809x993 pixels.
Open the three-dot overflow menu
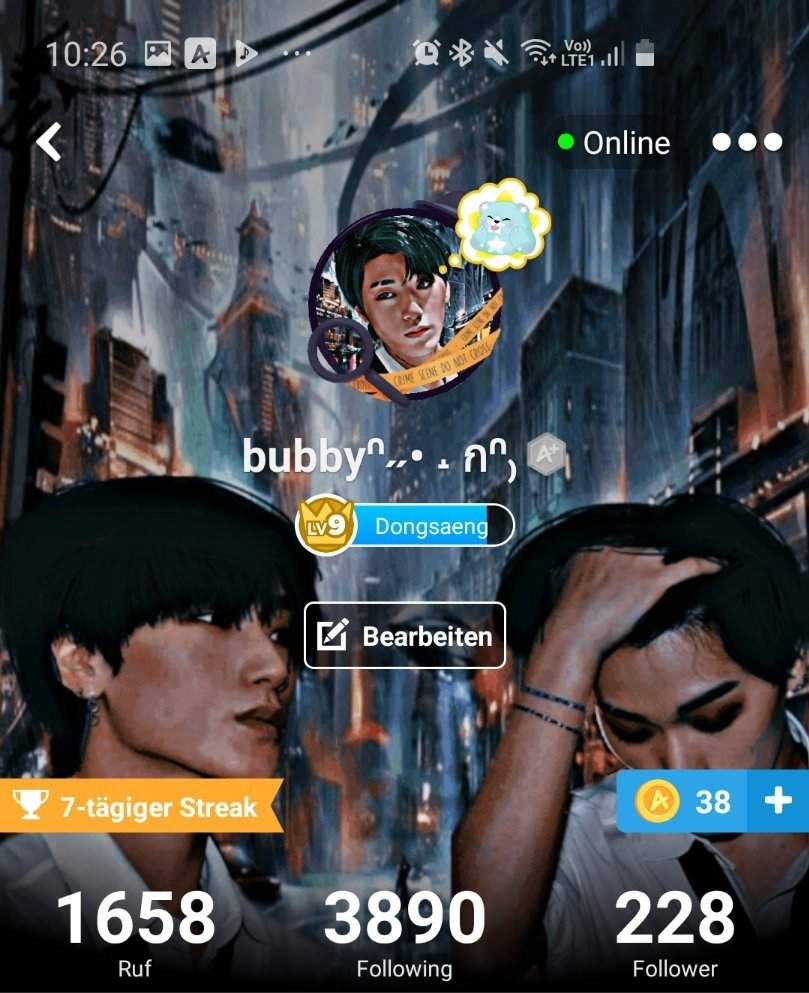click(x=747, y=142)
